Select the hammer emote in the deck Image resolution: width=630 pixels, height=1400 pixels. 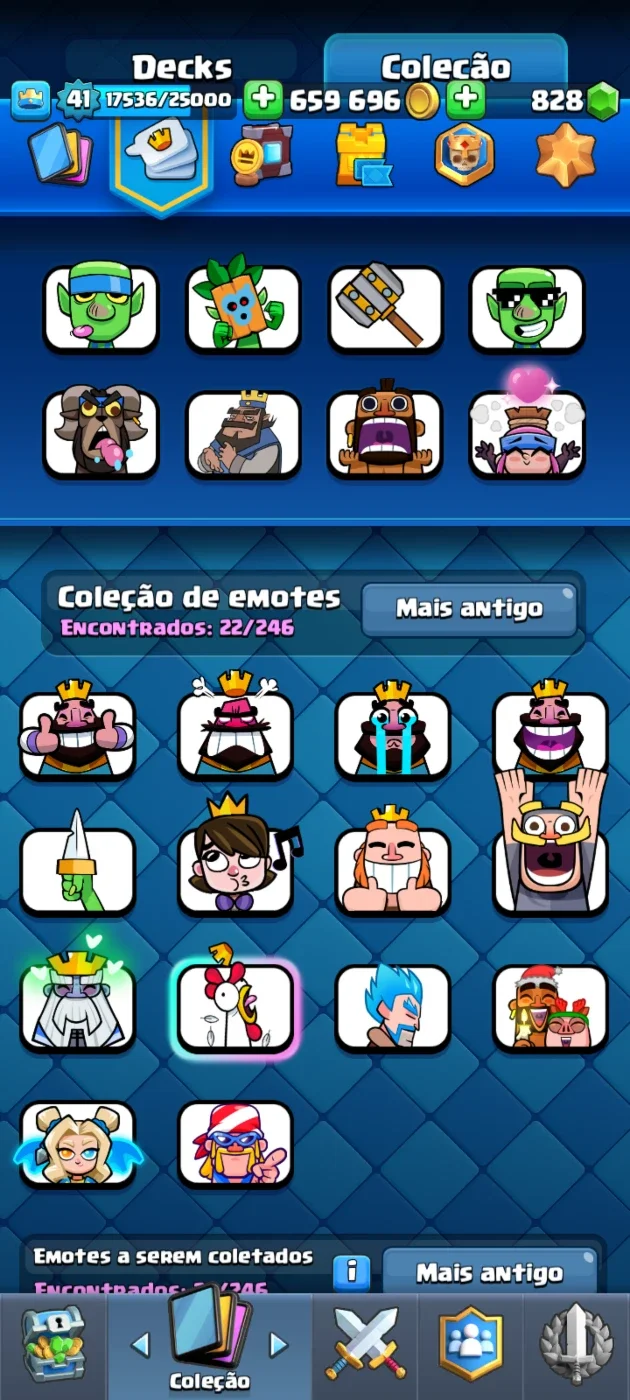[385, 309]
